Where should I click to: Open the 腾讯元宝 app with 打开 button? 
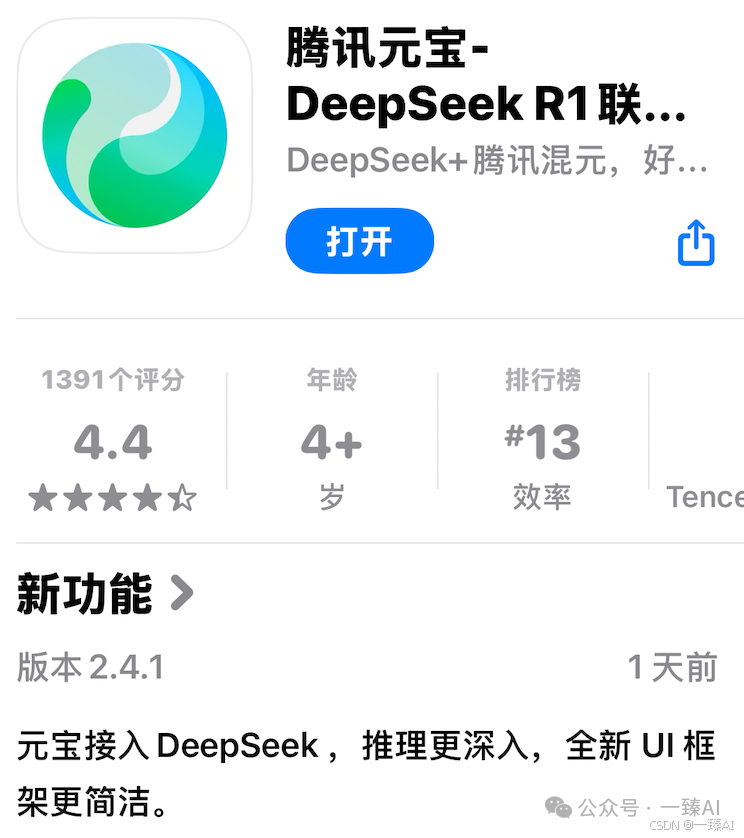(359, 241)
